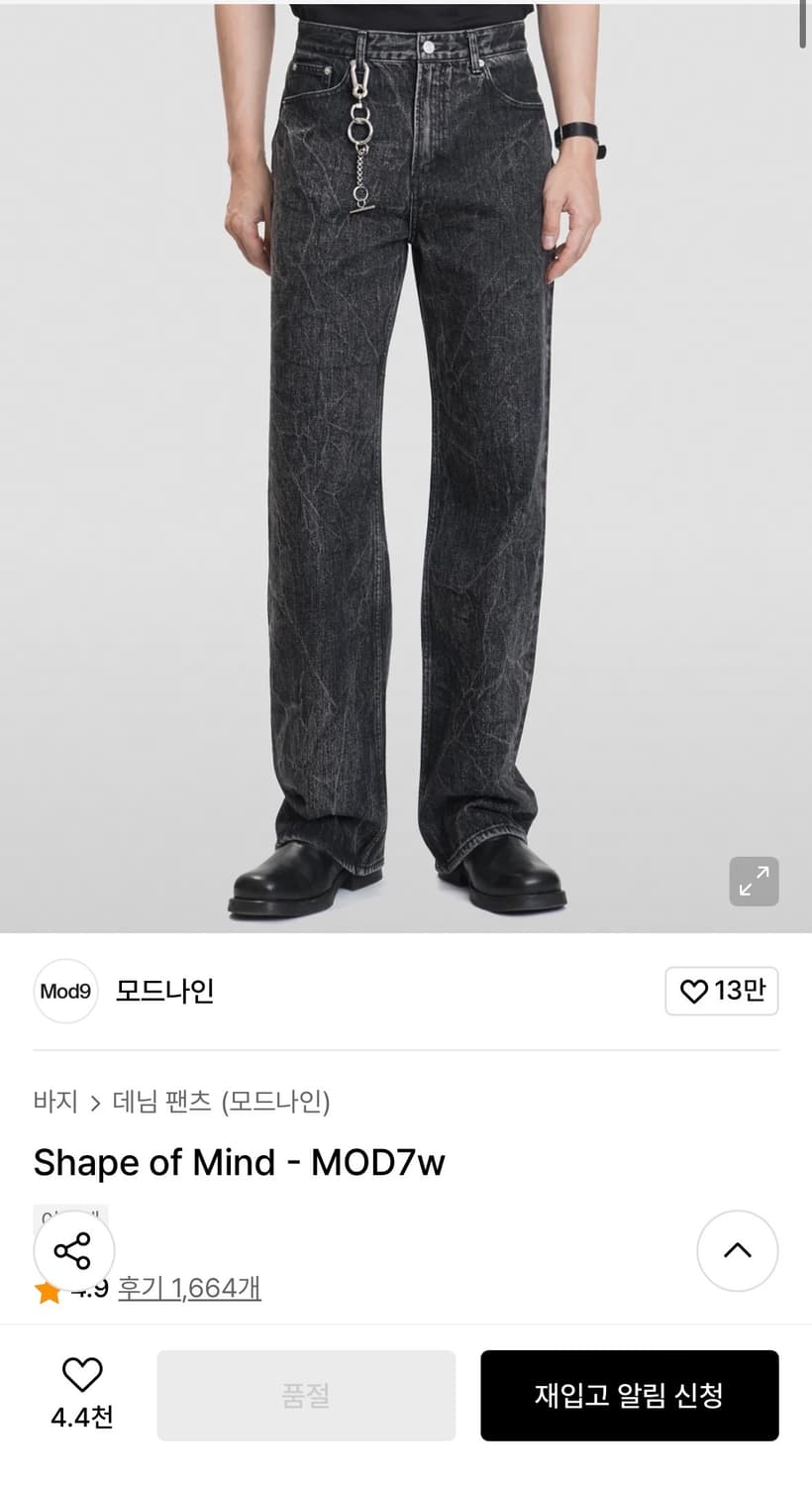Viewport: 812px width, 1486px height.
Task: Click the heart outline icon above 4.4천
Action: pyautogui.click(x=81, y=1375)
